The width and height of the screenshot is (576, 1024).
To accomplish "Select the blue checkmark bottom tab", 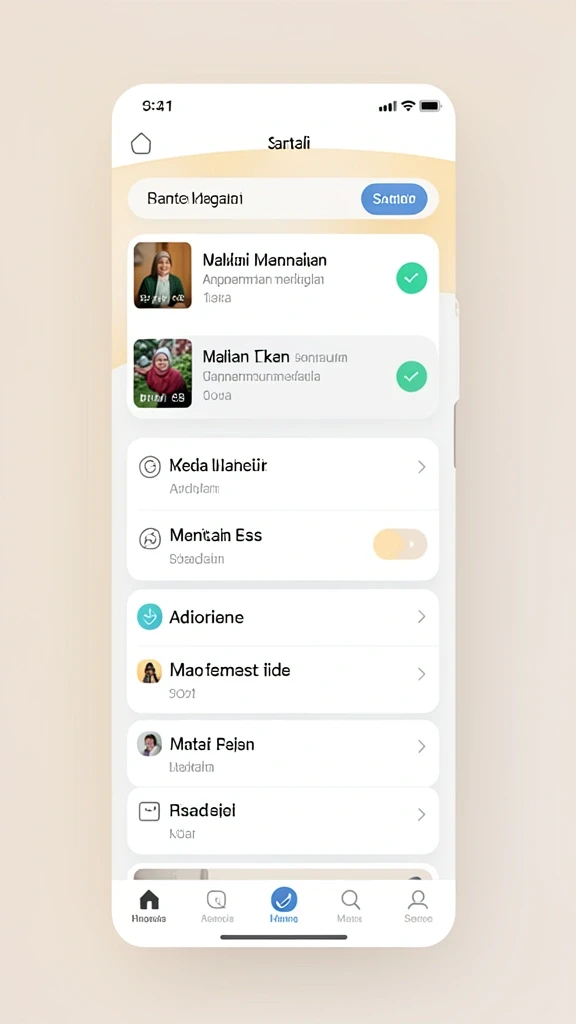I will 284,906.
